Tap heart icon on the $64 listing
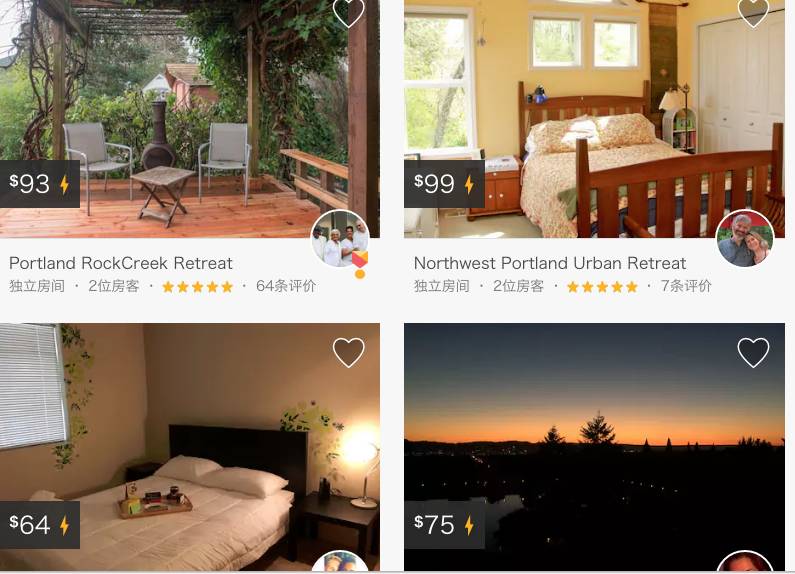Image resolution: width=795 pixels, height=574 pixels. [348, 352]
